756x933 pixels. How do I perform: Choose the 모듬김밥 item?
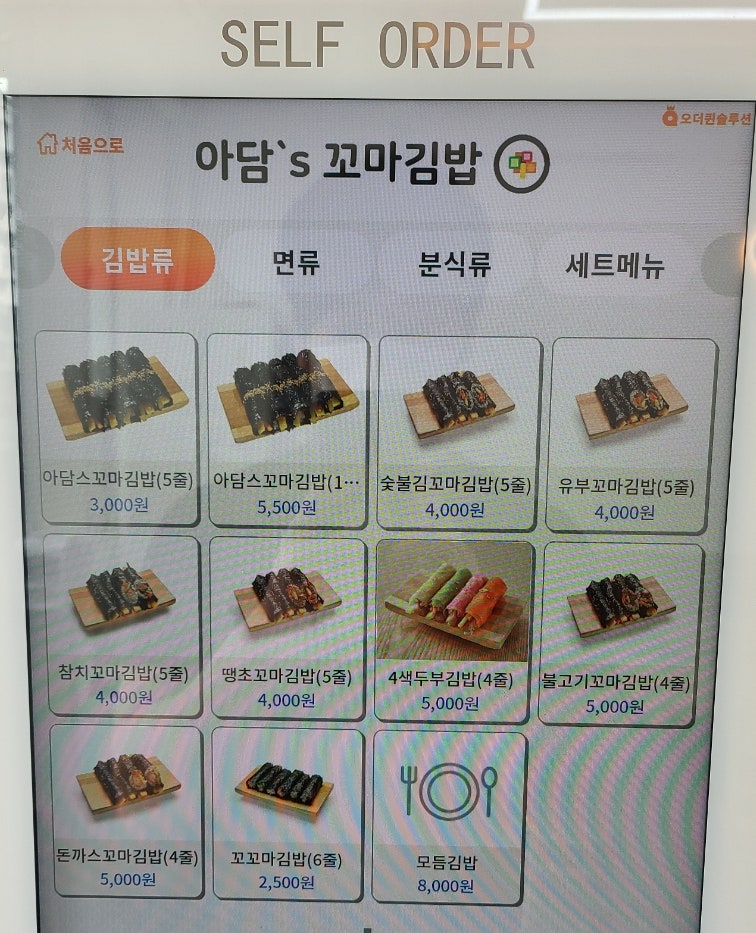(x=448, y=816)
